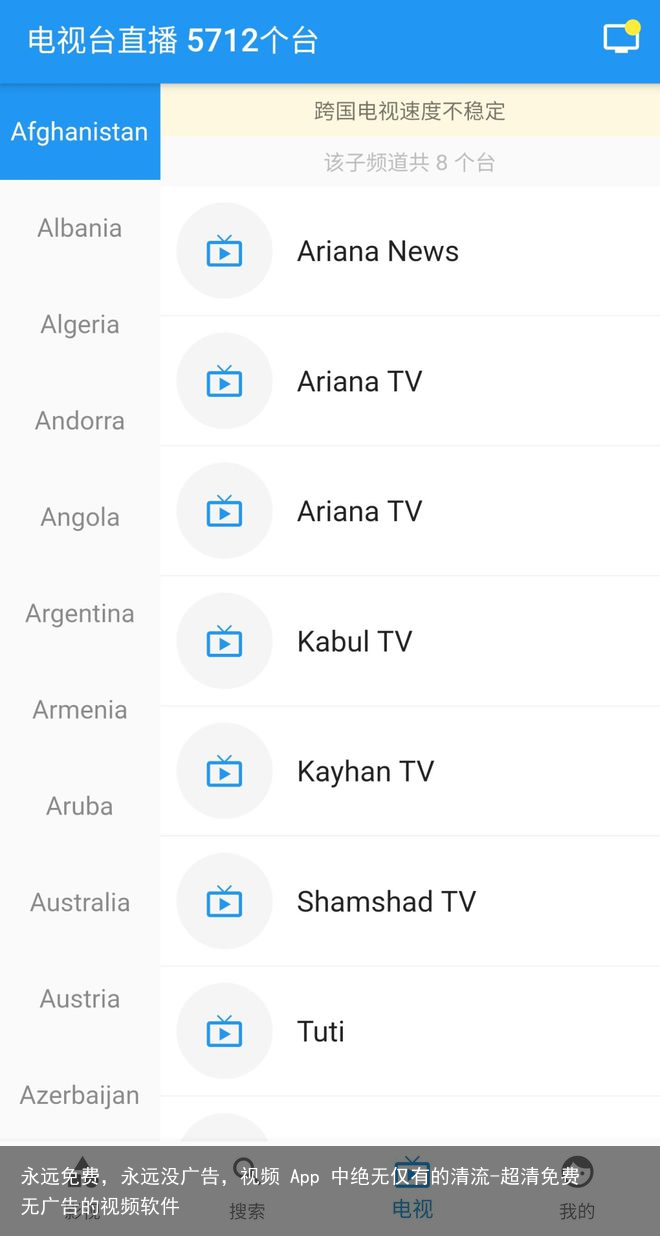
Task: Select Armenia in the sidebar
Action: coord(80,710)
